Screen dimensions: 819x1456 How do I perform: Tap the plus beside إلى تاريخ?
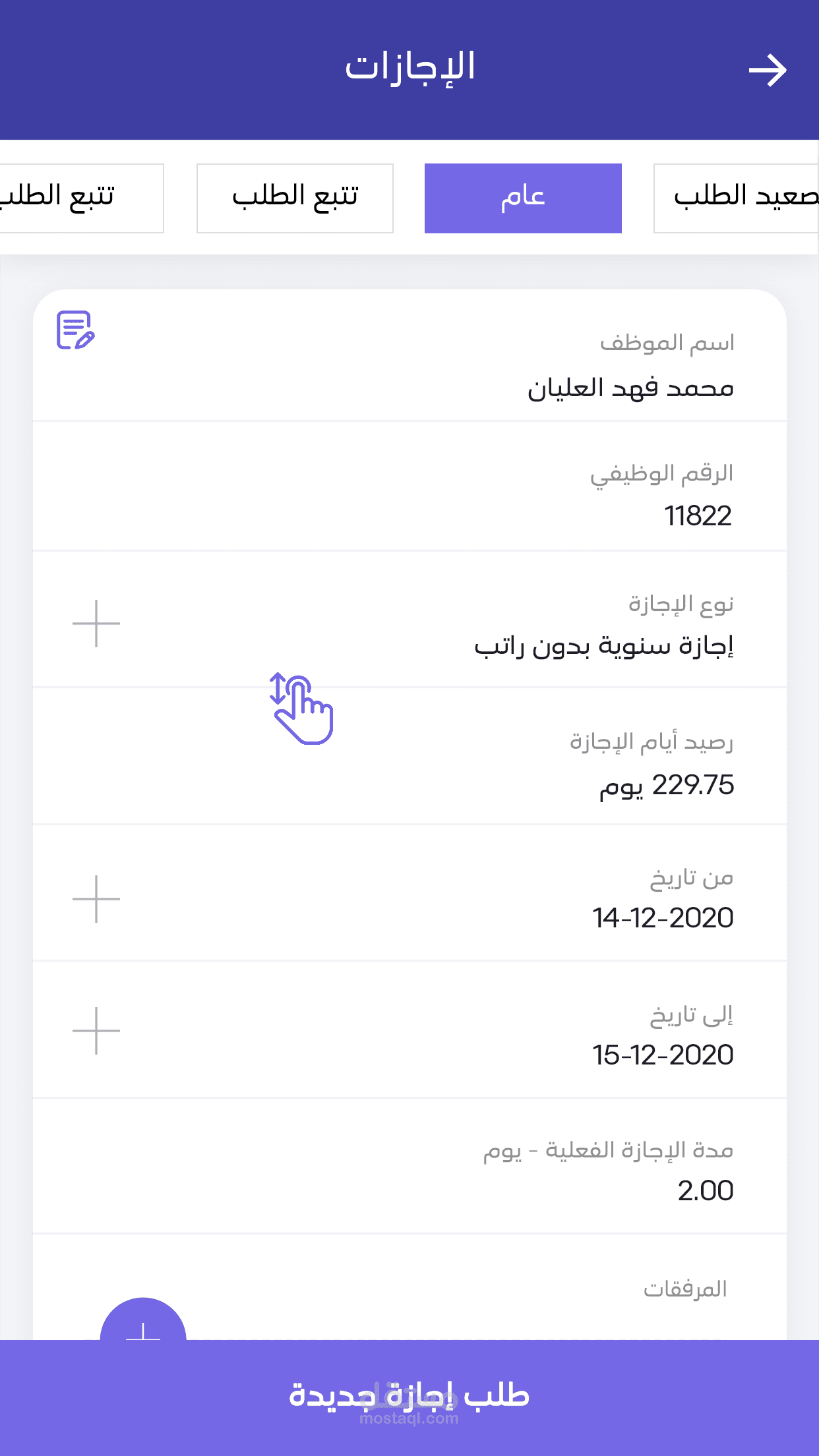96,1030
